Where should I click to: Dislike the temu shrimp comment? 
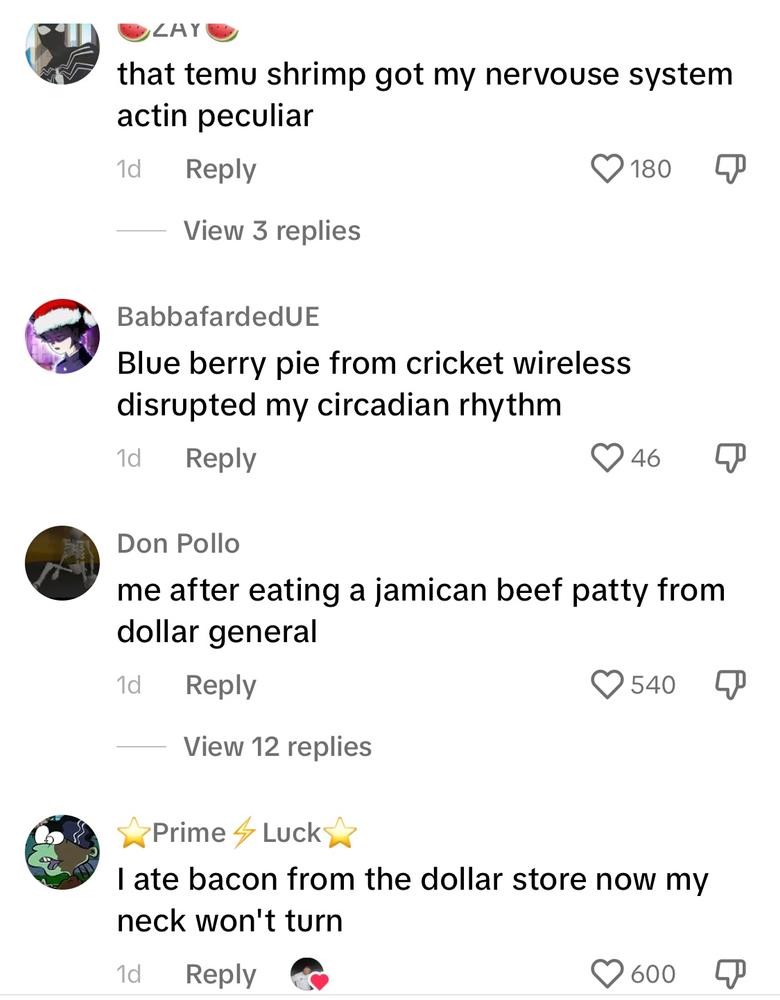point(731,169)
